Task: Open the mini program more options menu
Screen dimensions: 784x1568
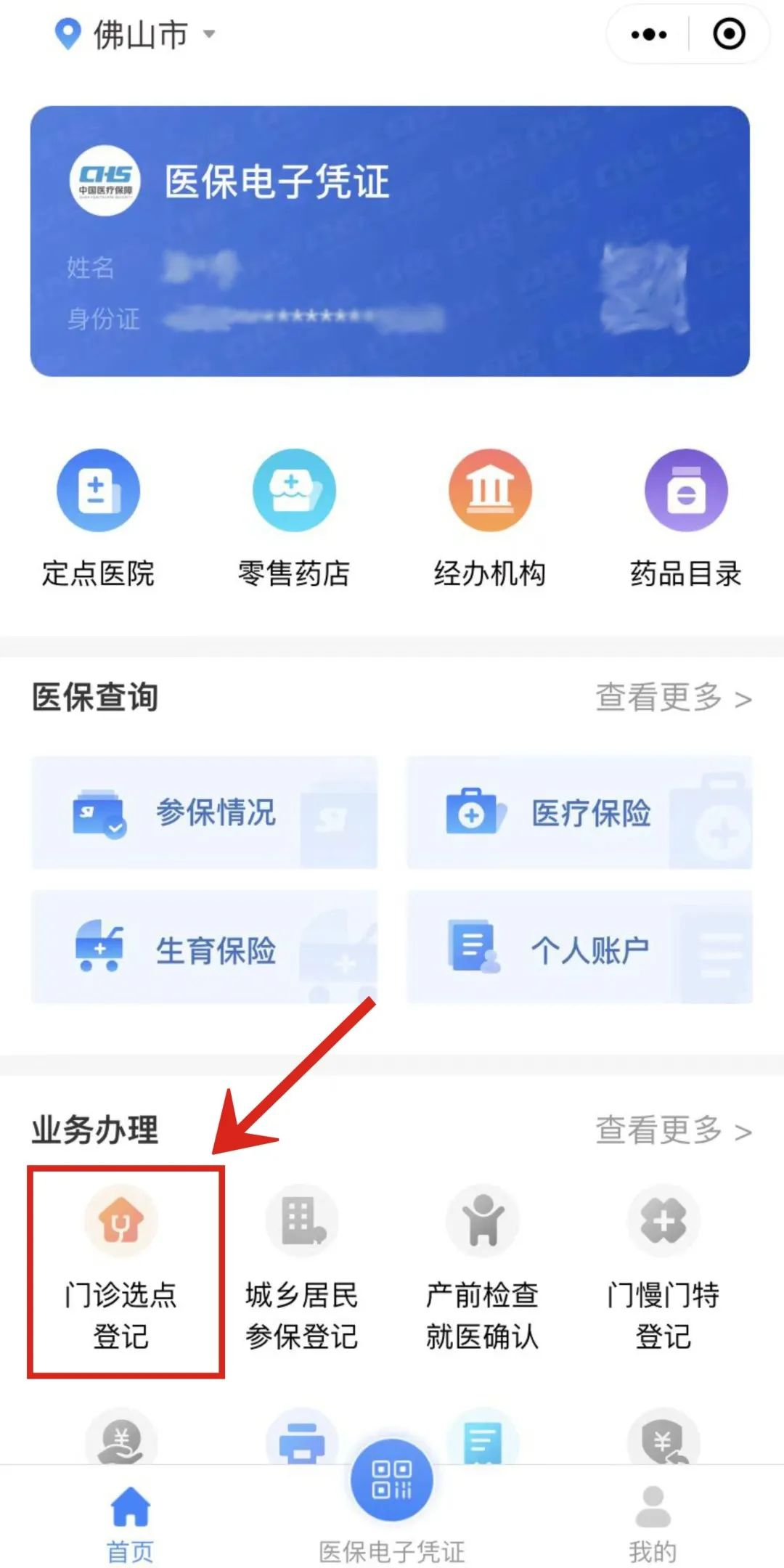Action: click(648, 34)
